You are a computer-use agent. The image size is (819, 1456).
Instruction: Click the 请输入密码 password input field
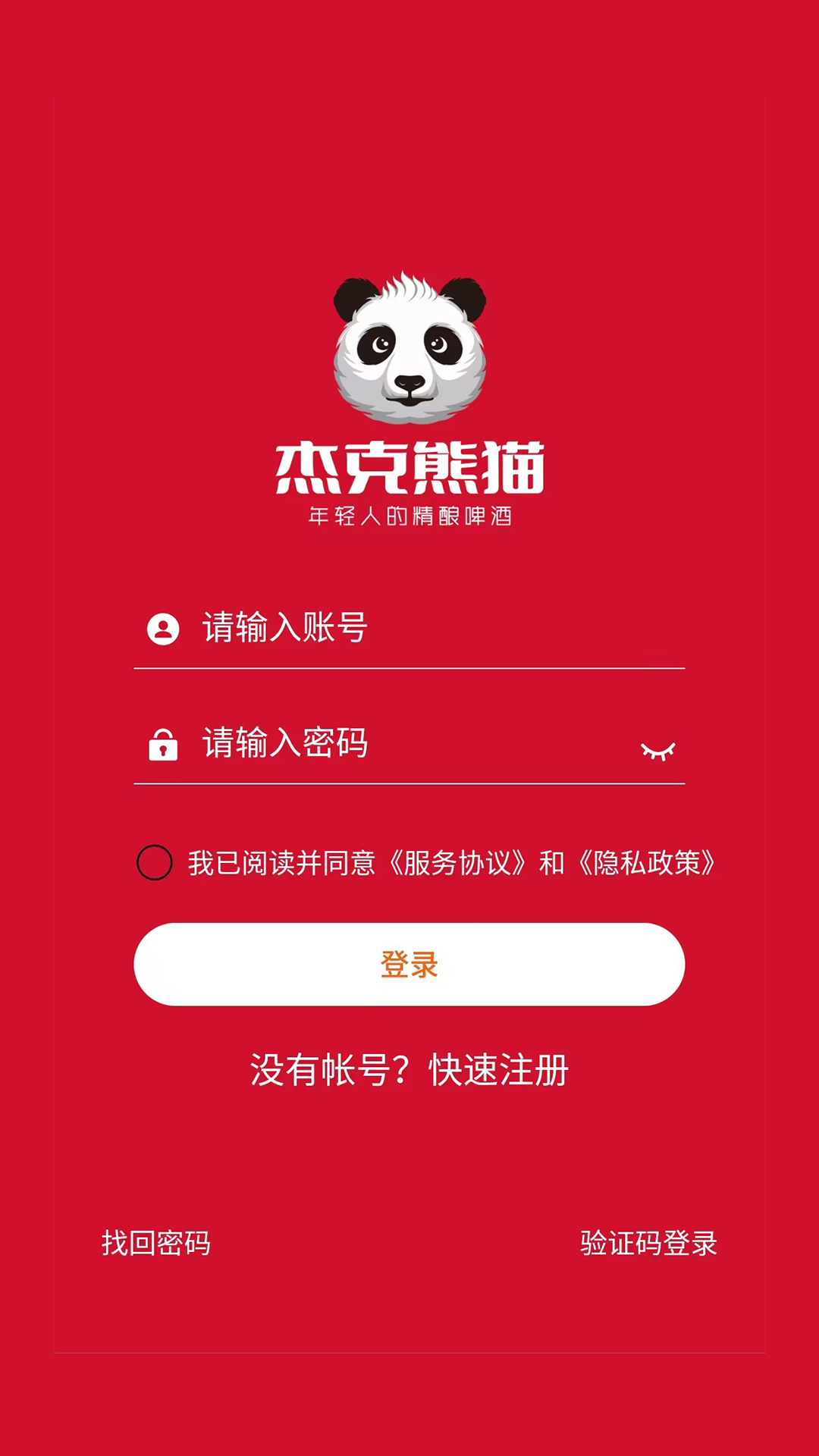(379, 745)
